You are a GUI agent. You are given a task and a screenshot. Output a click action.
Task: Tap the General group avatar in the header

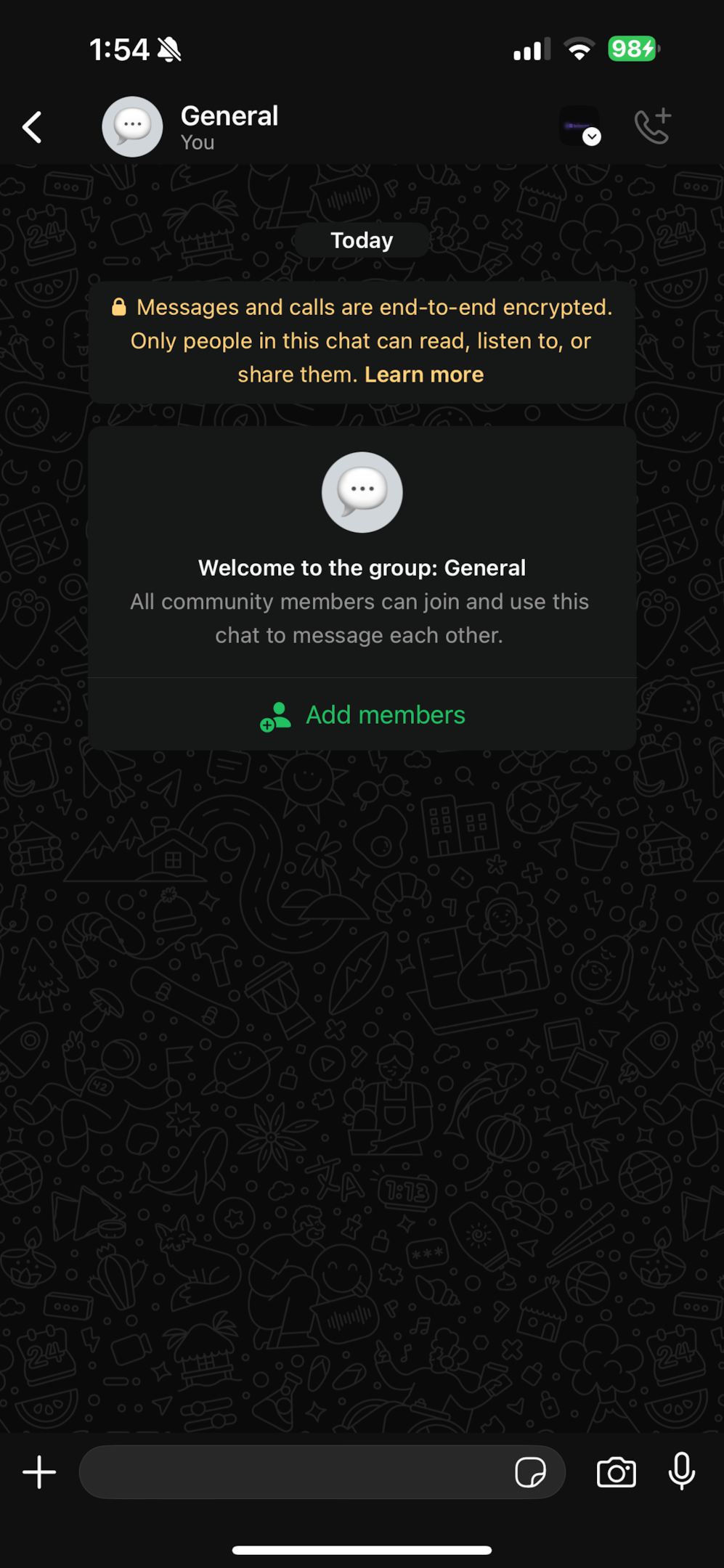132,126
